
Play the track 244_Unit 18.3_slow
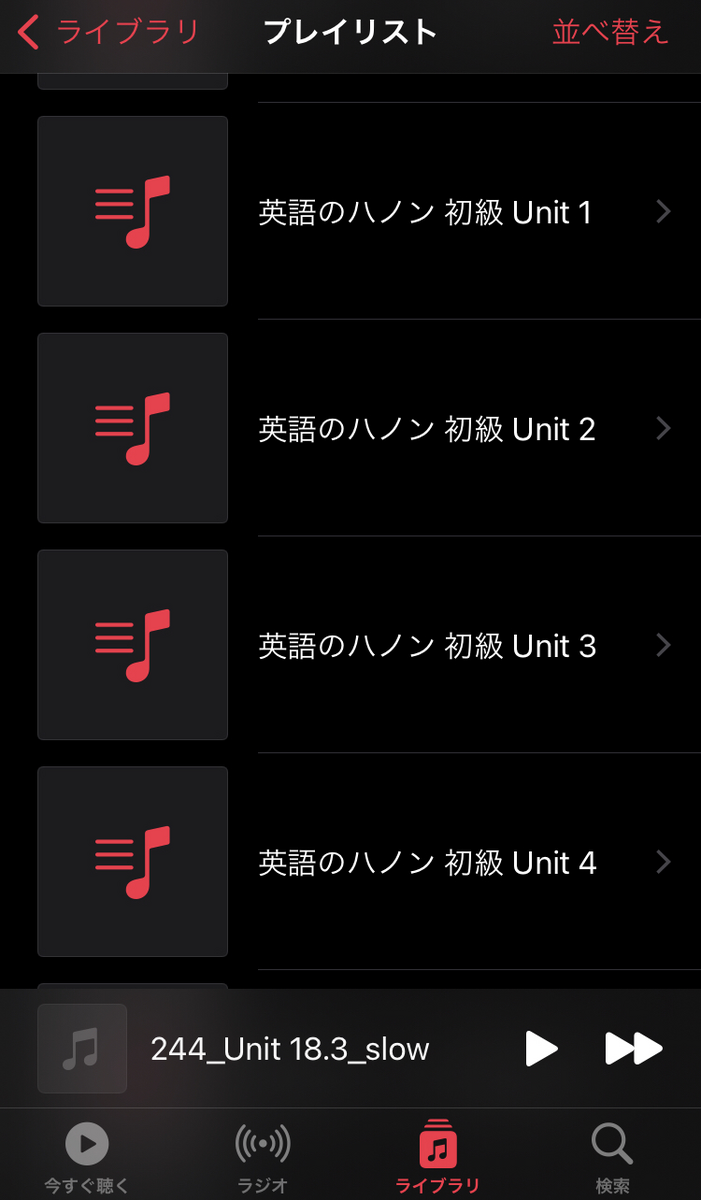click(x=541, y=1048)
